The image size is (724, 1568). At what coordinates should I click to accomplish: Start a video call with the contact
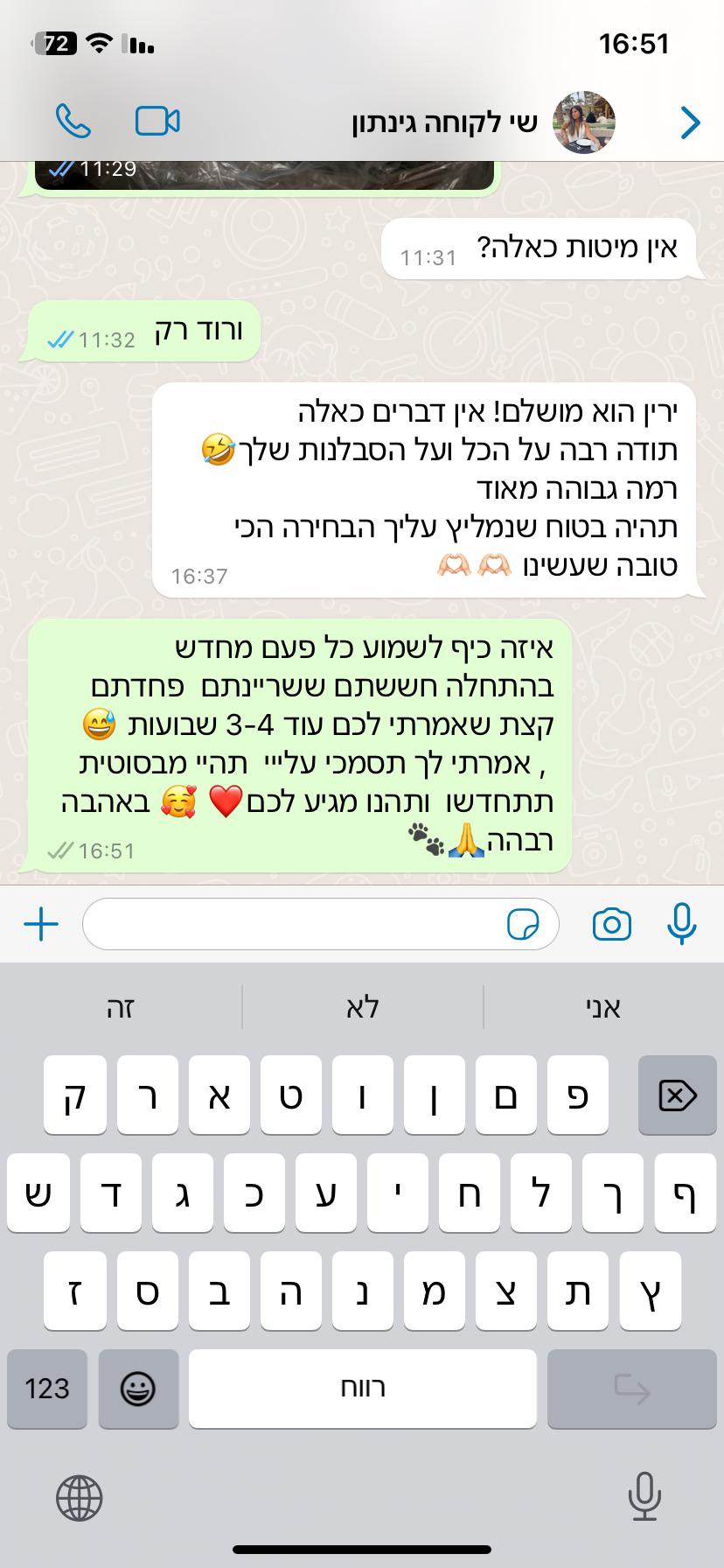pos(157,121)
